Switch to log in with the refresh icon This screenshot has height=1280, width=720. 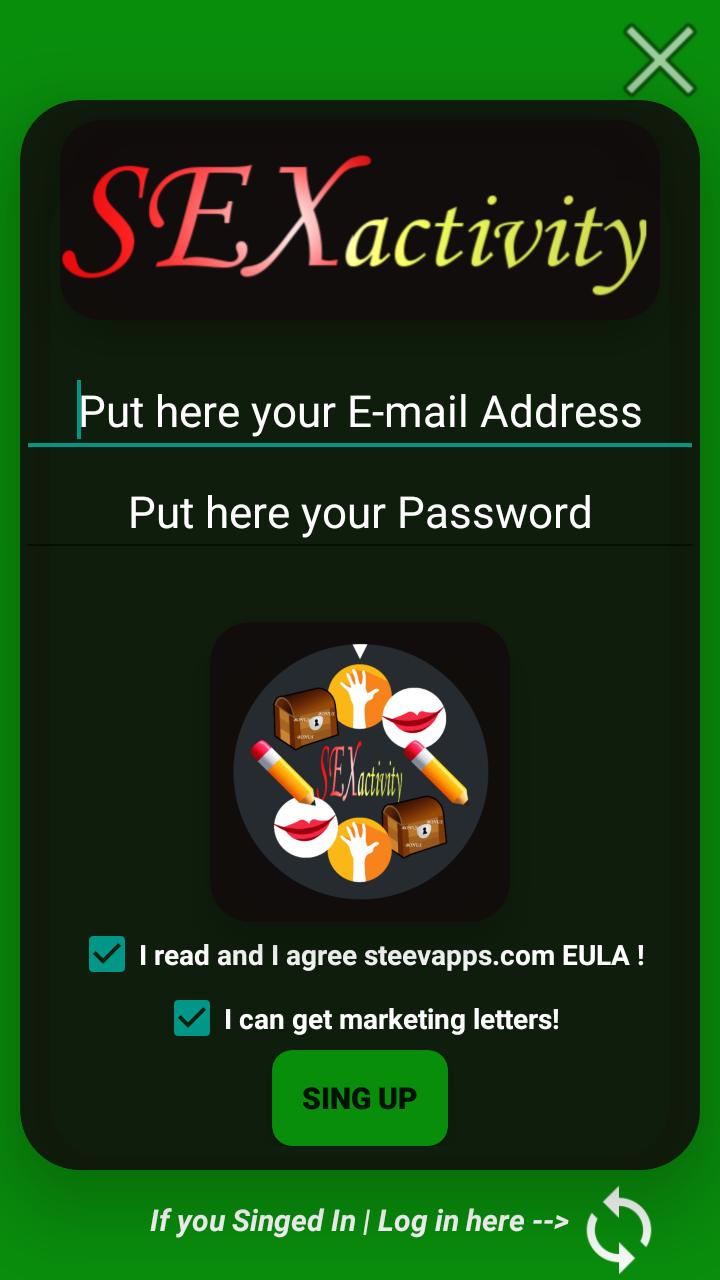618,1228
